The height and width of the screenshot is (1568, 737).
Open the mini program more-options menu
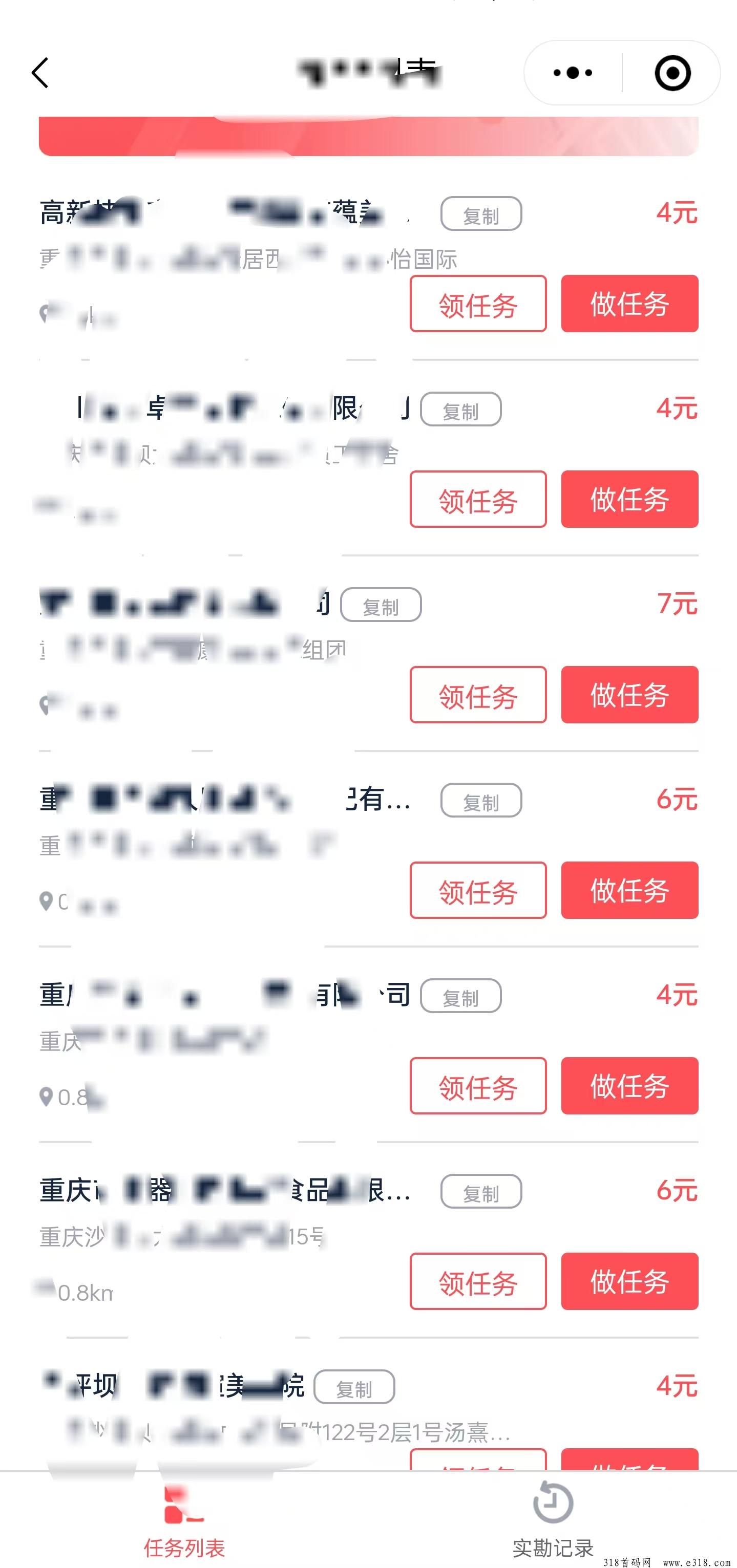coord(572,73)
